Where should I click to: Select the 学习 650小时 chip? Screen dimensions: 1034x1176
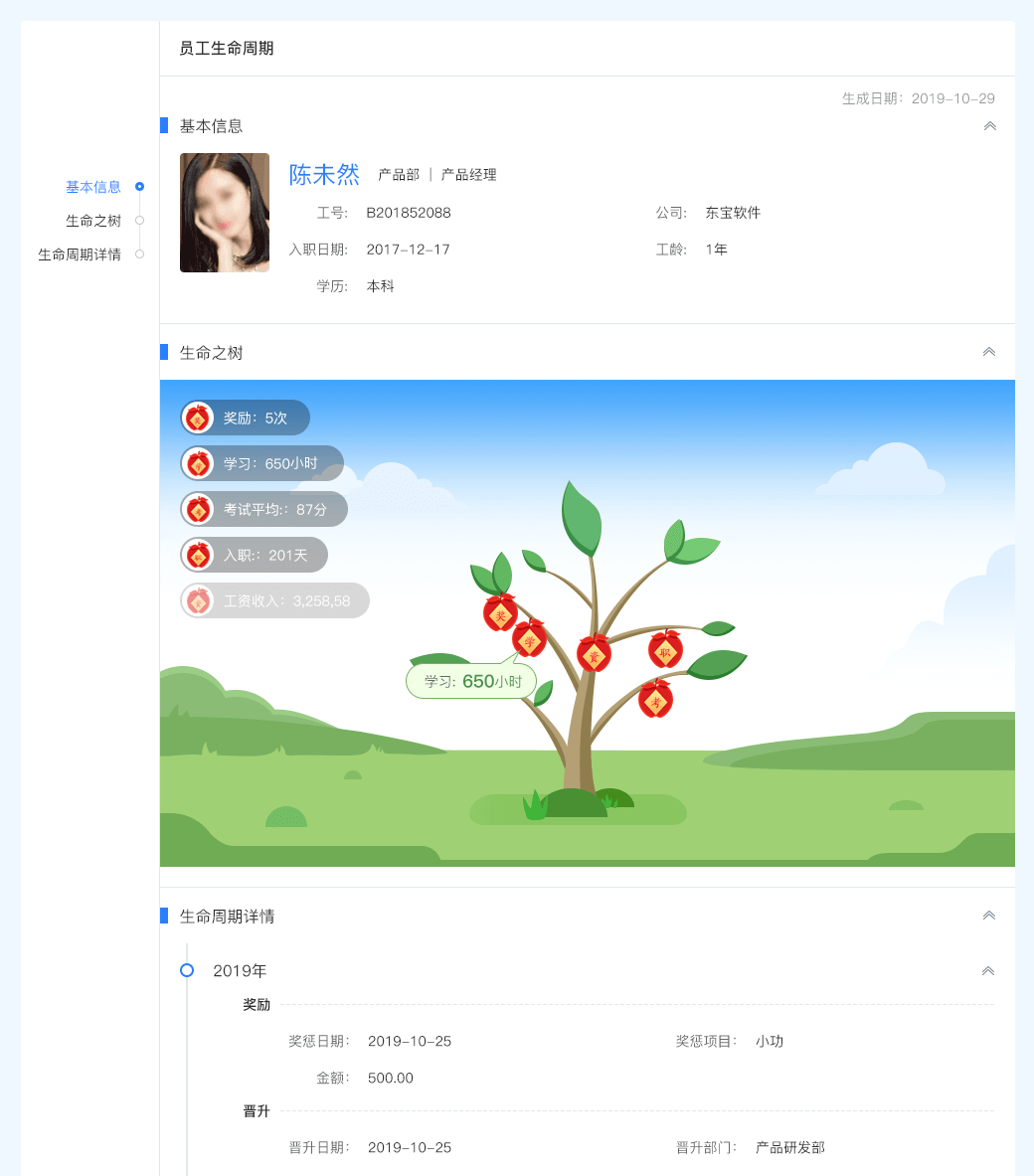point(262,463)
